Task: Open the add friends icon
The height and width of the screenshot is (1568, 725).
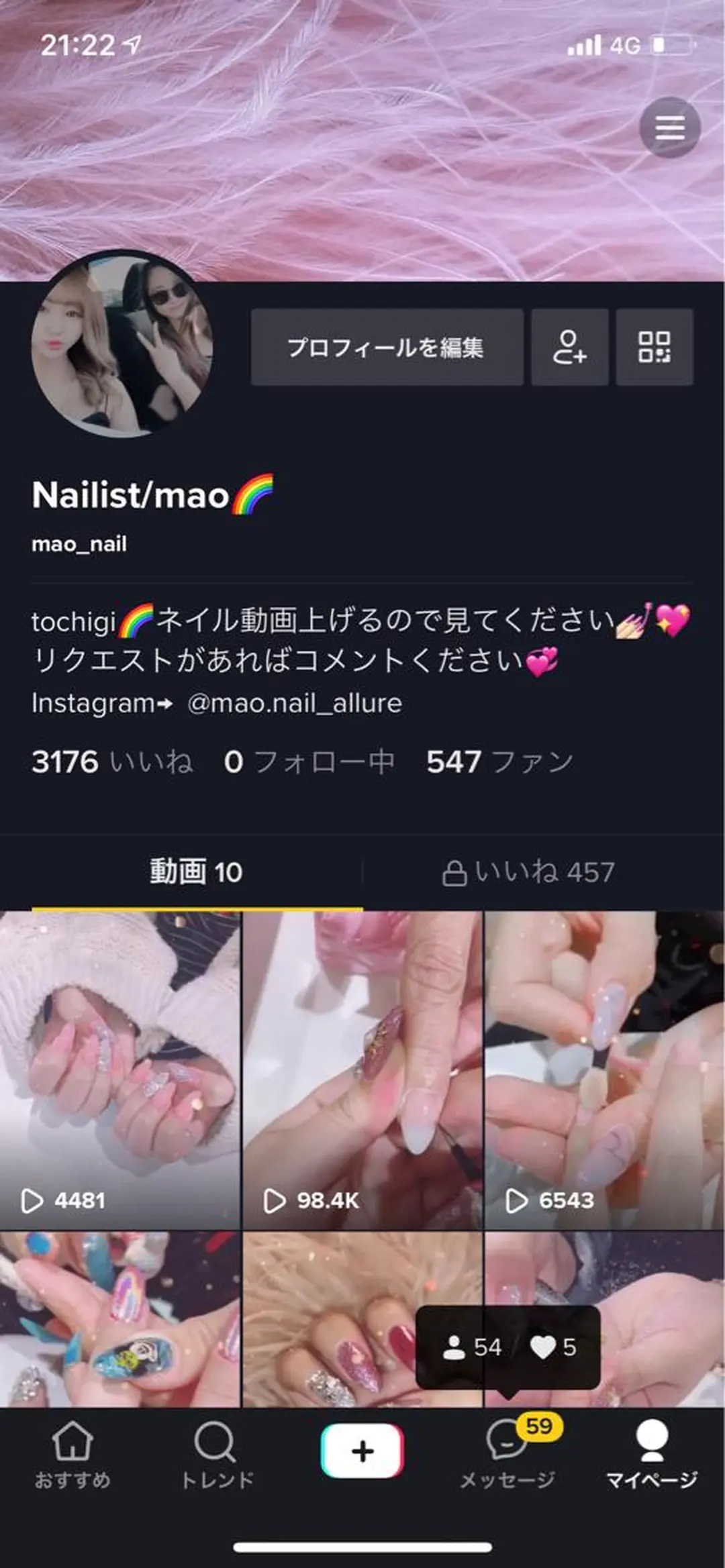Action: tap(569, 347)
